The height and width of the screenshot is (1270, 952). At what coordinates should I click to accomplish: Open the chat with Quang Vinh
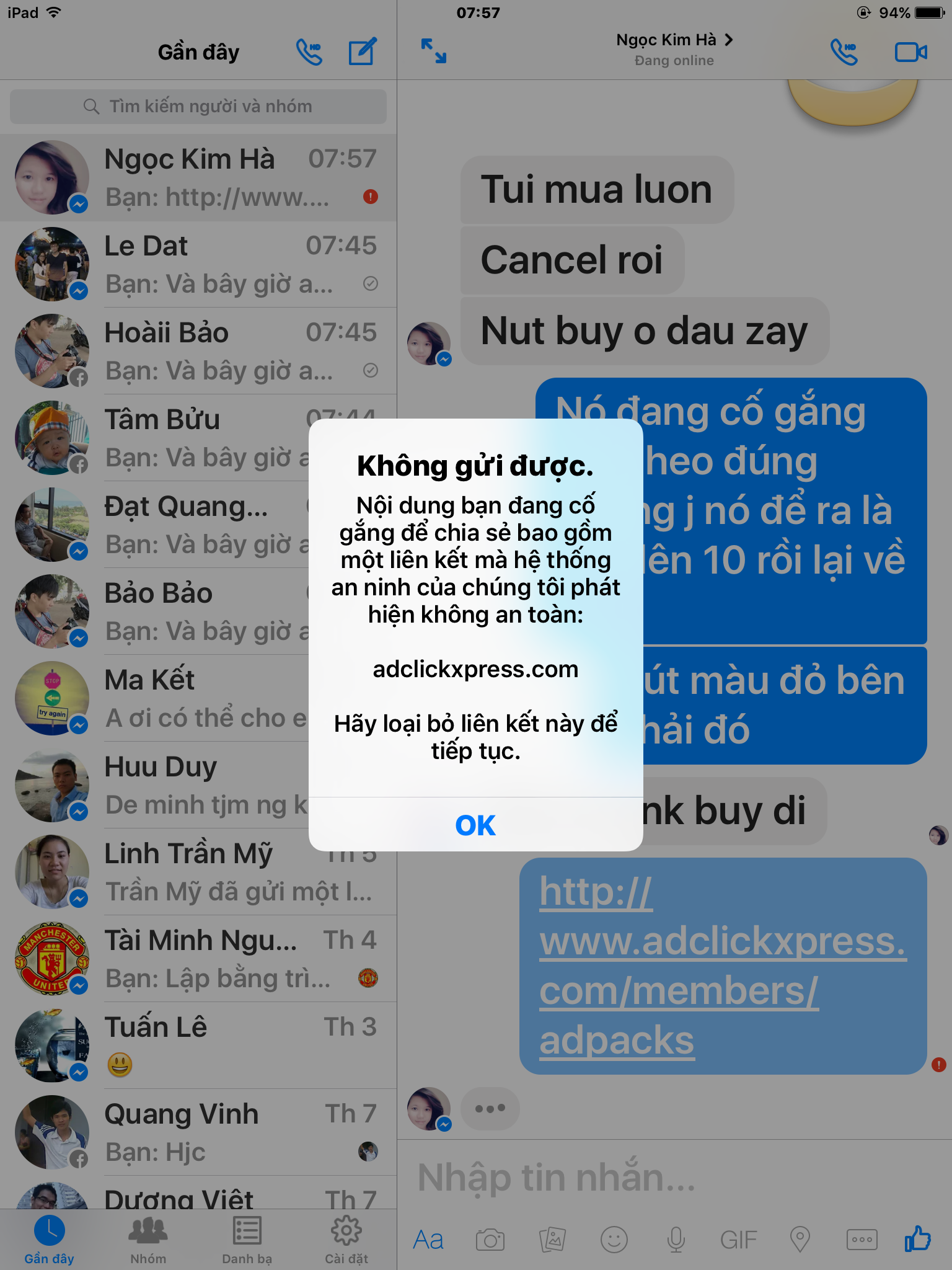coord(198,1132)
